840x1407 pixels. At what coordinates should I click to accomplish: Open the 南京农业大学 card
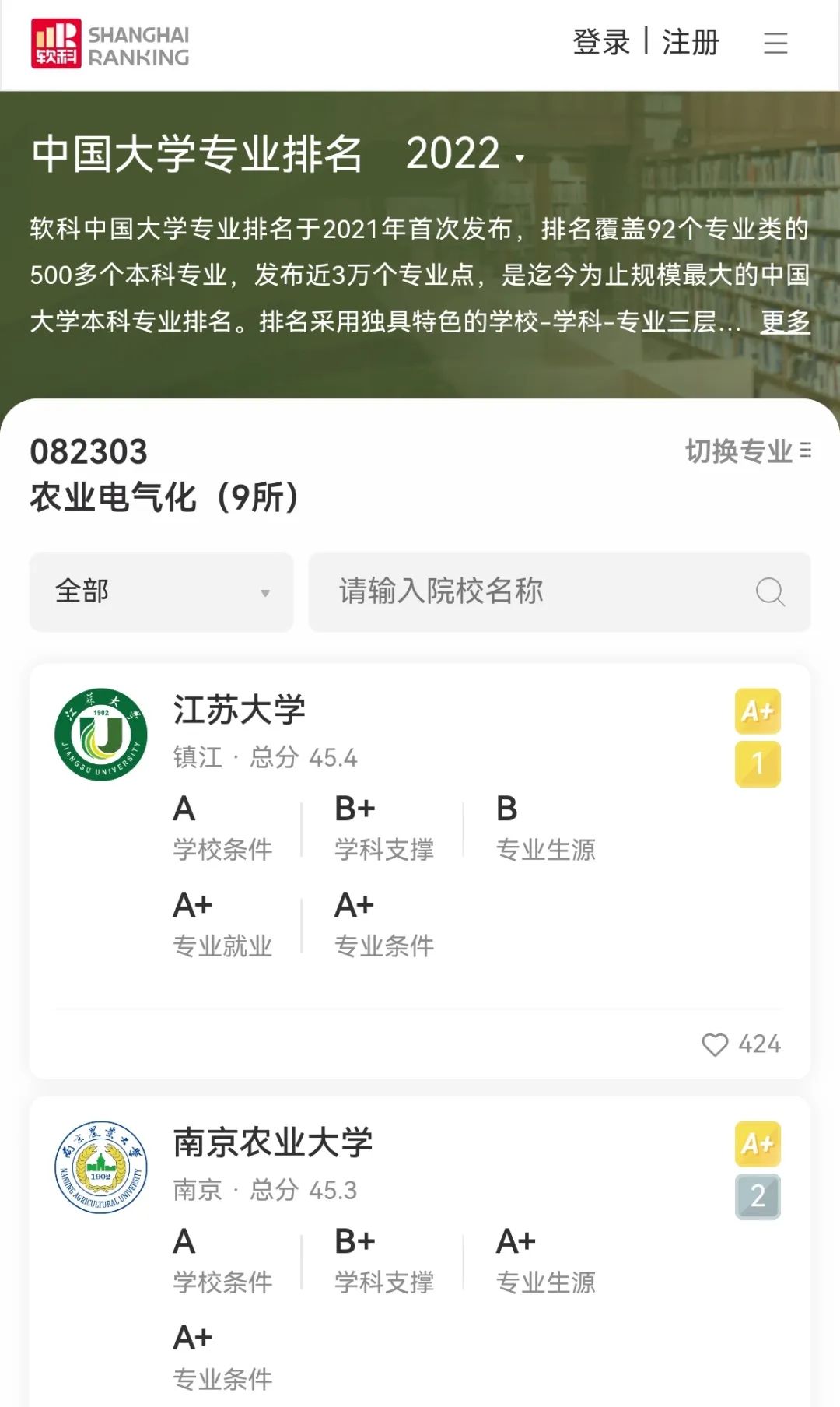click(273, 1142)
